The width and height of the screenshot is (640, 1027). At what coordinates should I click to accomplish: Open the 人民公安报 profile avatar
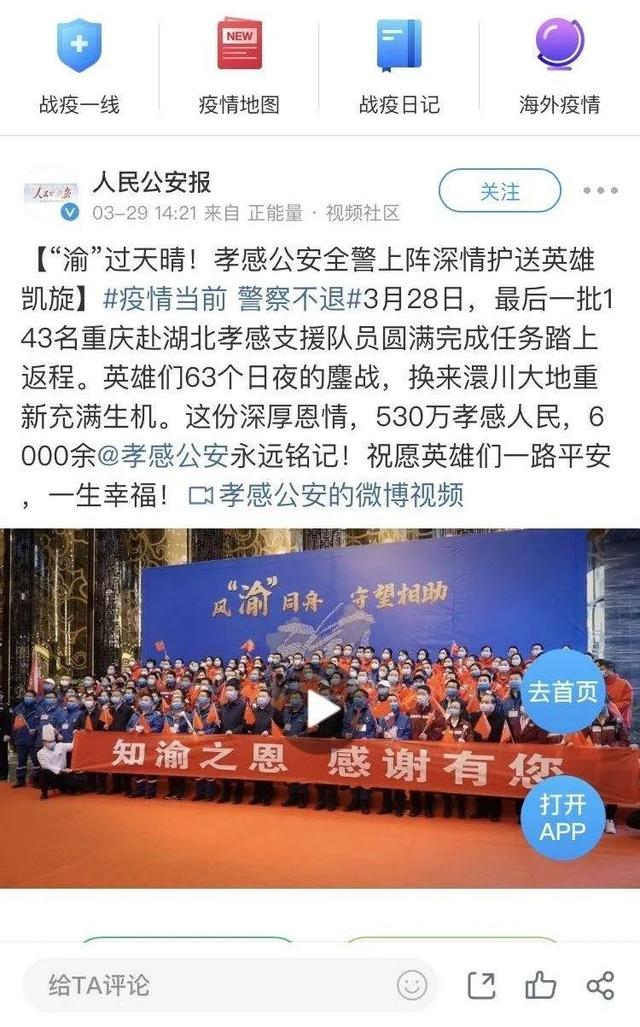(x=50, y=193)
